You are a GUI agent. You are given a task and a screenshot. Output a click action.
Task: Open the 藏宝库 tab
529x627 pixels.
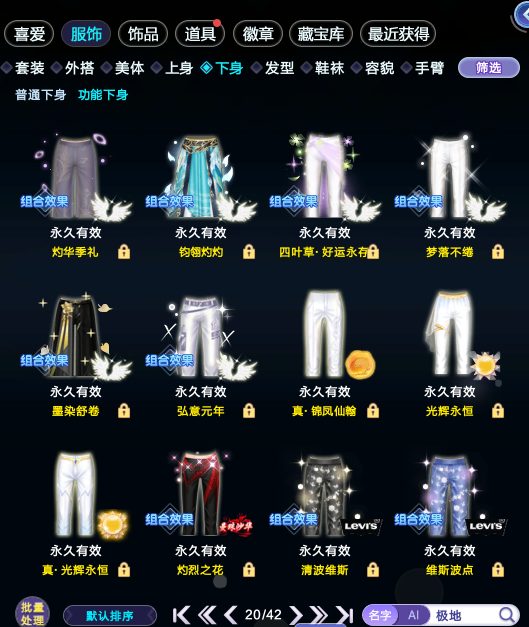pyautogui.click(x=321, y=34)
